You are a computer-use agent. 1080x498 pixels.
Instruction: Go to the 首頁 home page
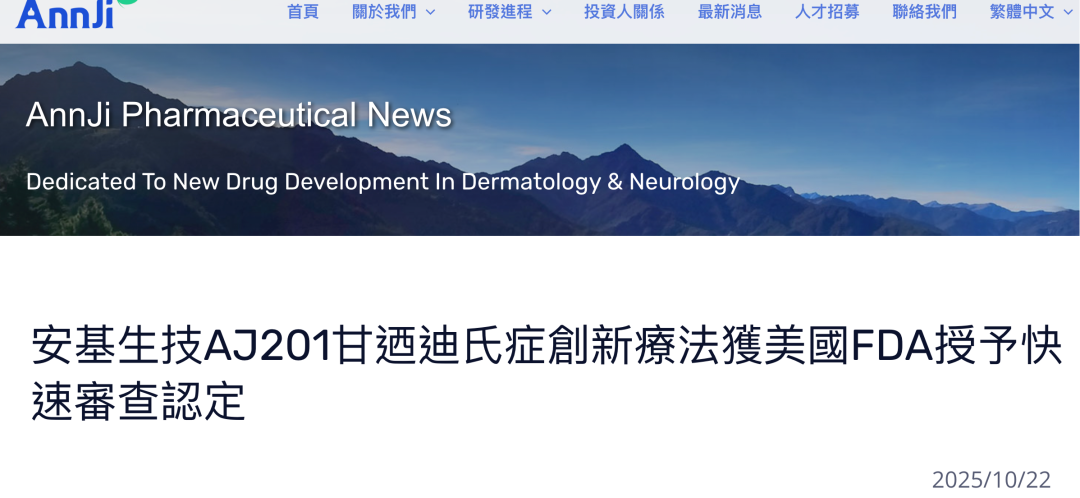click(x=302, y=12)
